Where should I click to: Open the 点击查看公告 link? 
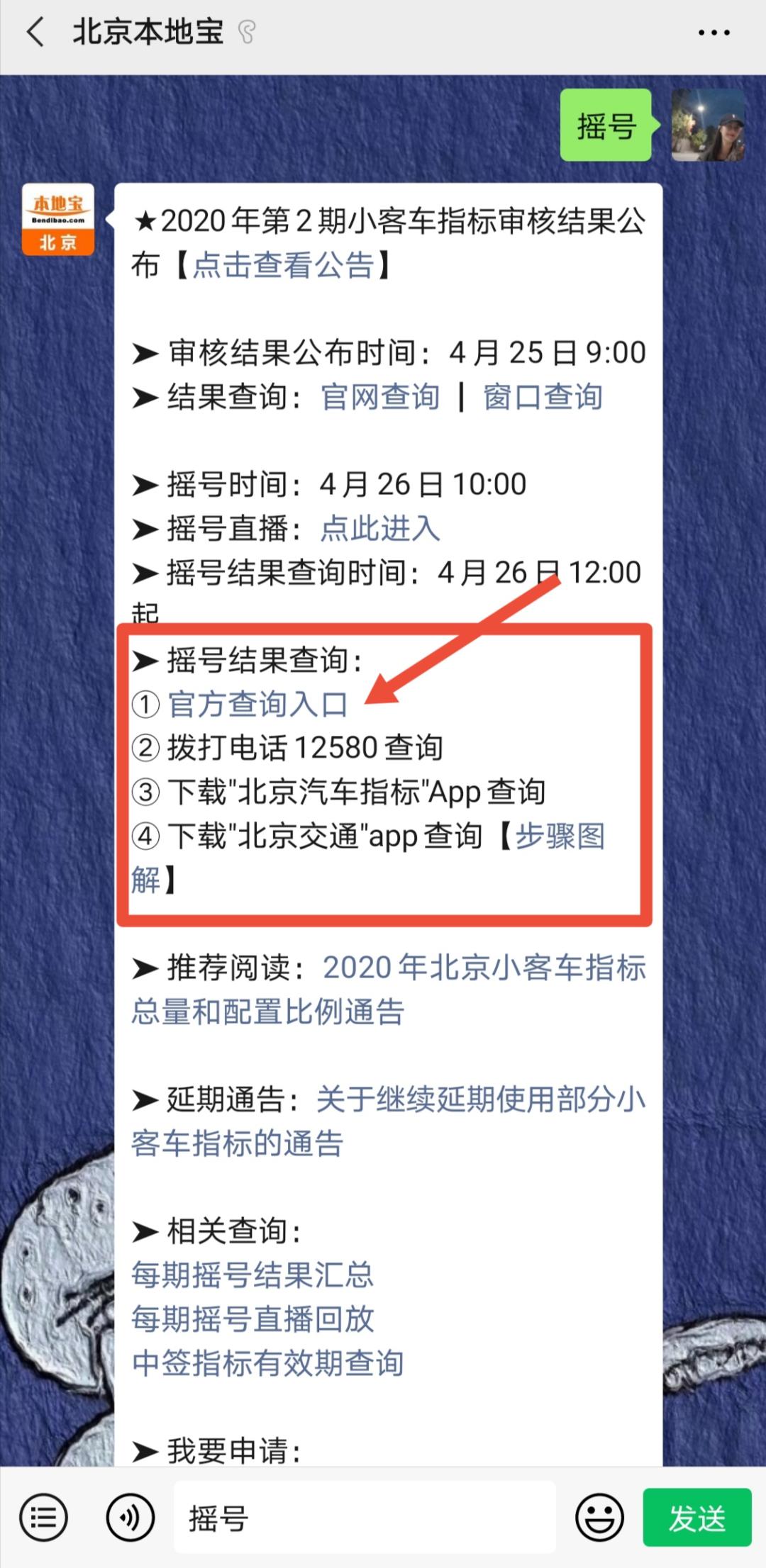(283, 265)
